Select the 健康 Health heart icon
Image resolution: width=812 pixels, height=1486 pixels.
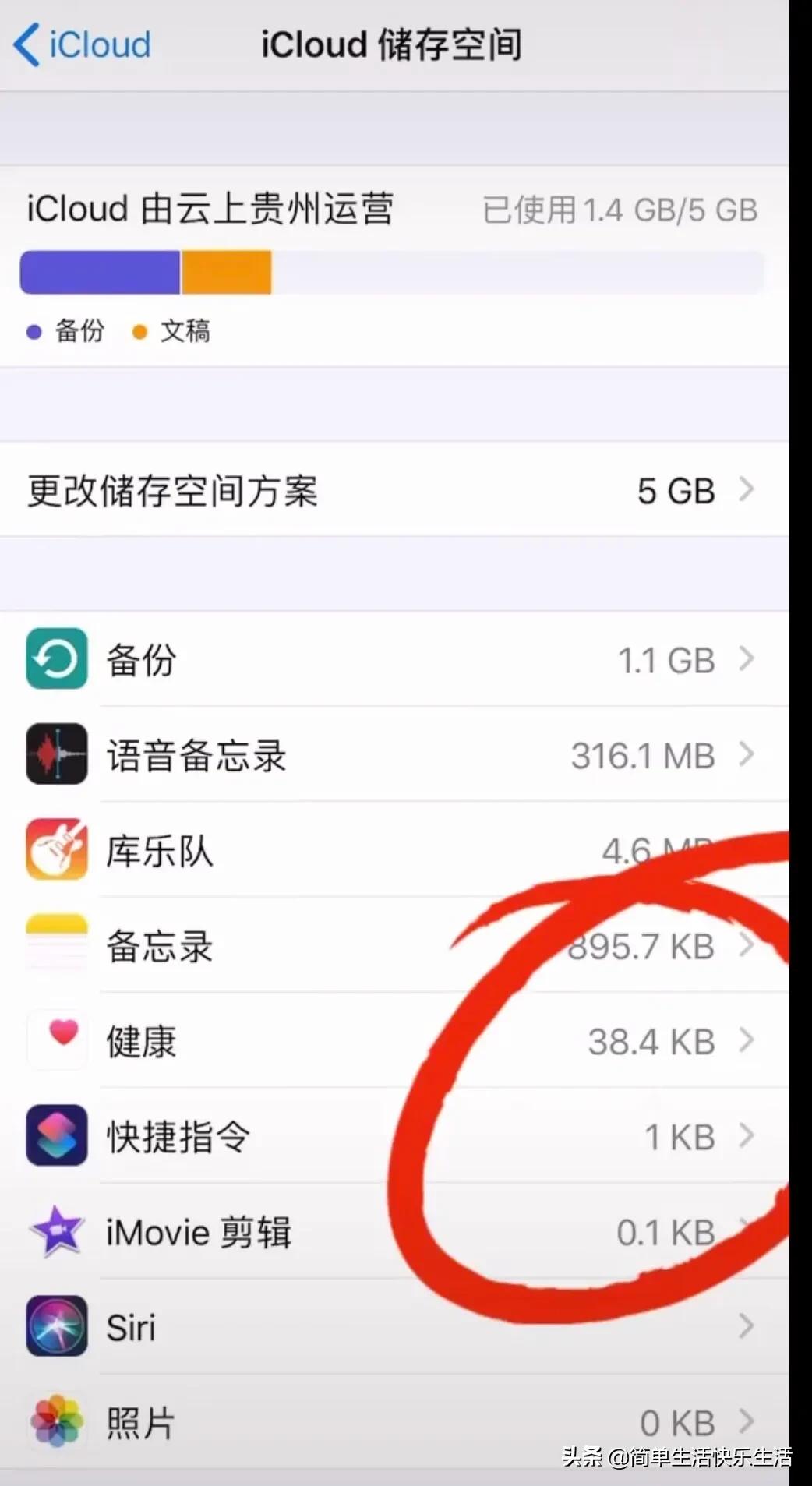pyautogui.click(x=55, y=1041)
